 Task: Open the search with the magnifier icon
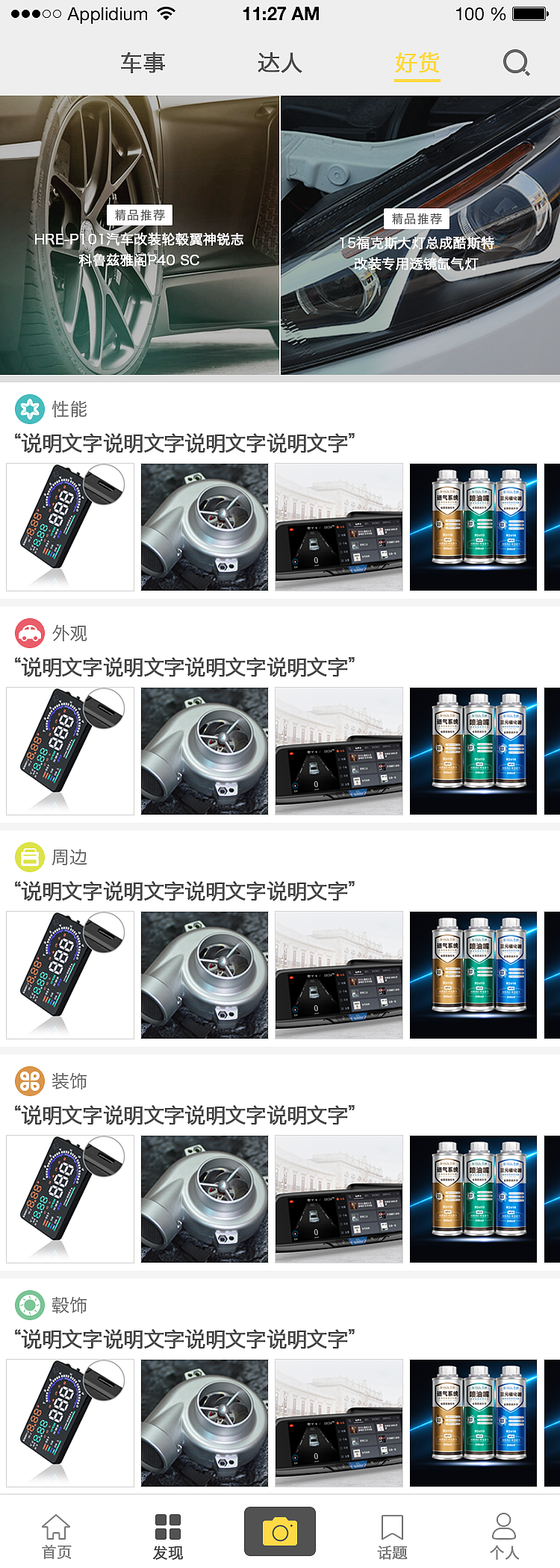pyautogui.click(x=515, y=64)
